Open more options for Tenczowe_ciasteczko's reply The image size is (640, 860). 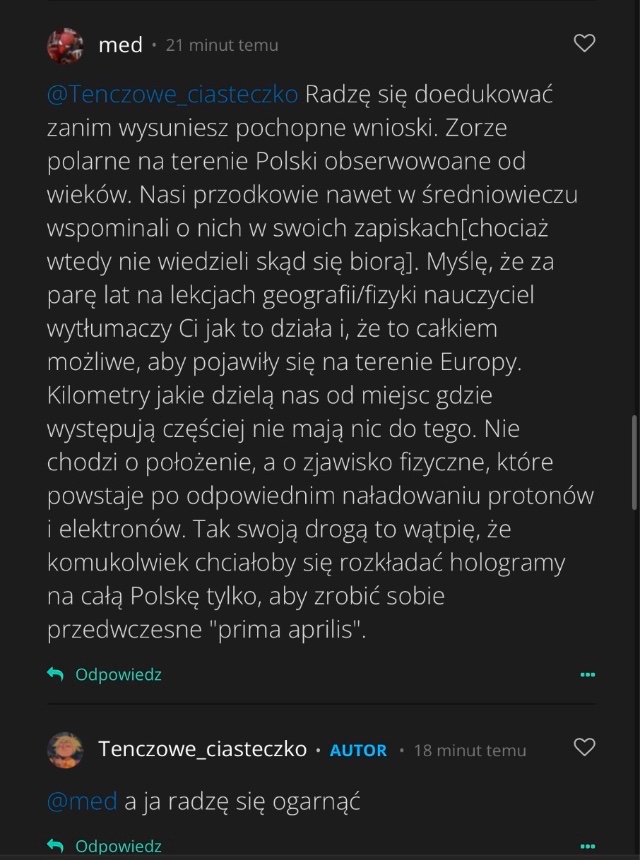[587, 847]
